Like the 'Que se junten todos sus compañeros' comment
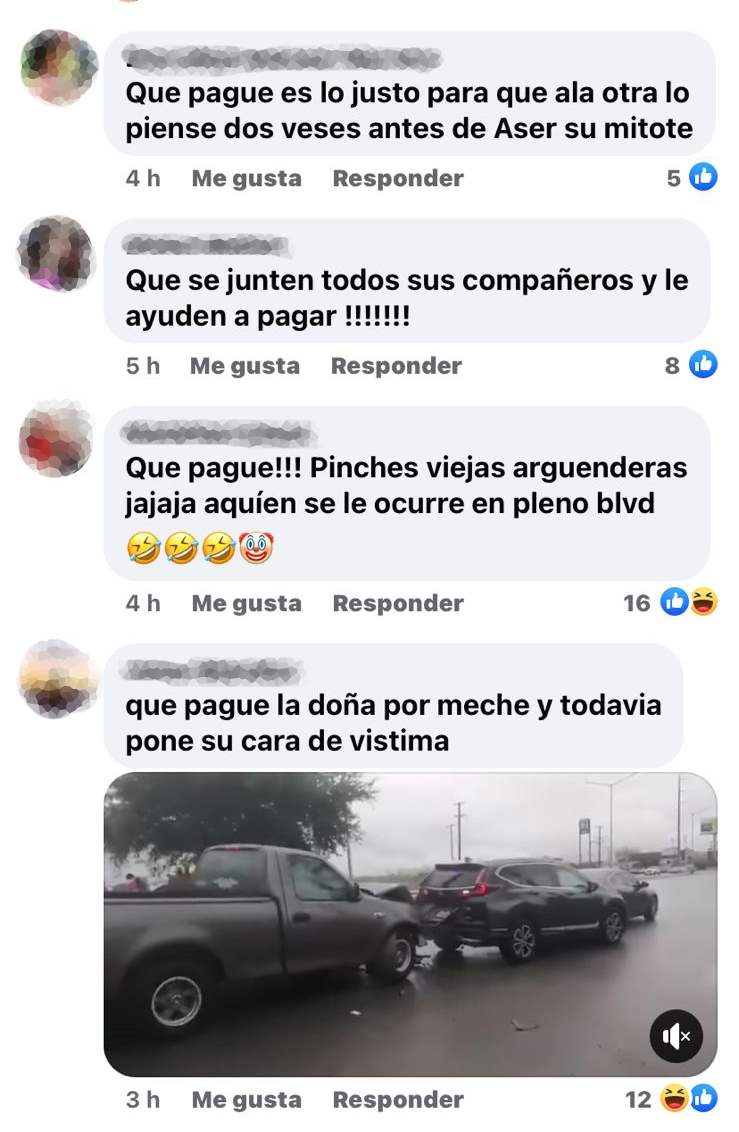739x1132 pixels. (244, 366)
